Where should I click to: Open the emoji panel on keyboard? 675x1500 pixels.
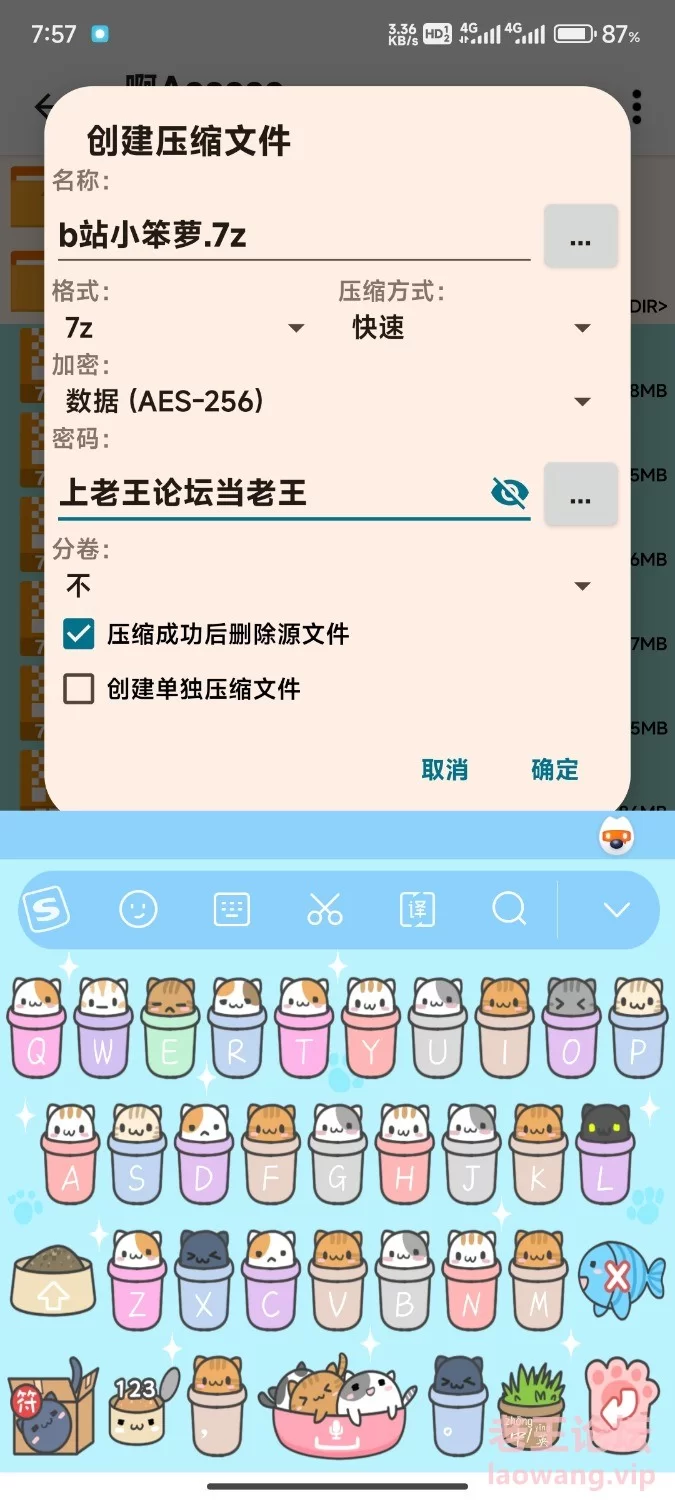(x=138, y=909)
